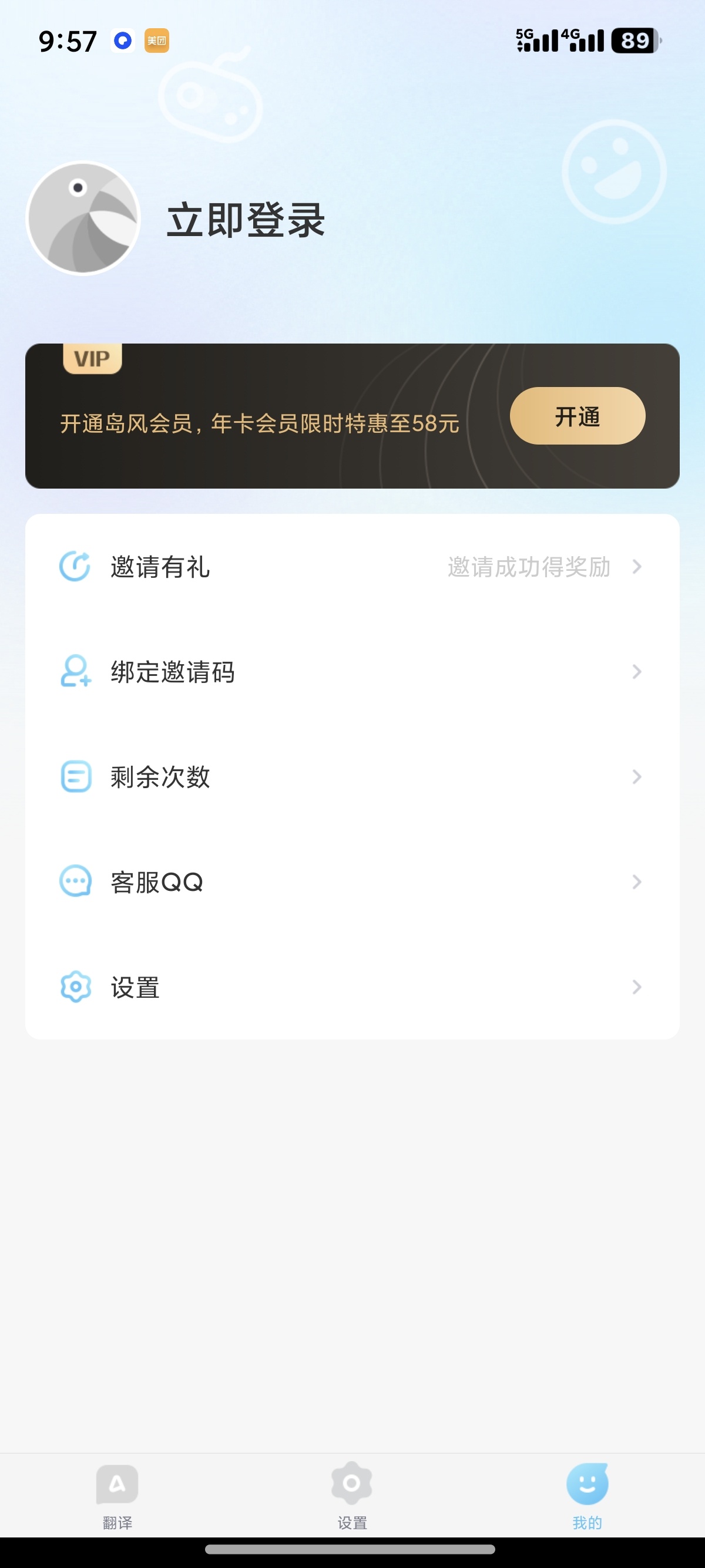Viewport: 705px width, 1568px height.
Task: Open the gray bird profile avatar
Action: pos(83,218)
